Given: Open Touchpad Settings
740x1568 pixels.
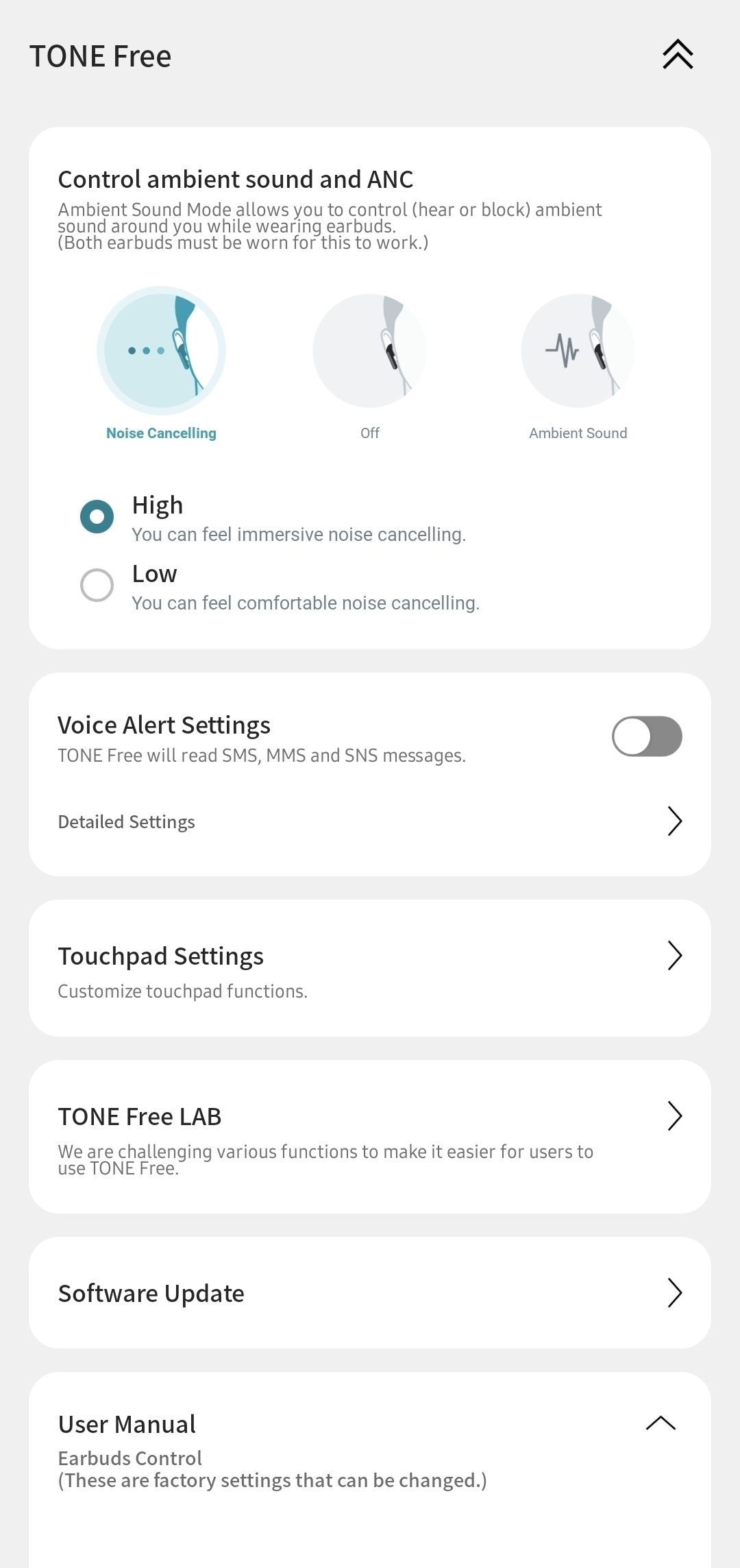Looking at the screenshot, I should (x=370, y=968).
